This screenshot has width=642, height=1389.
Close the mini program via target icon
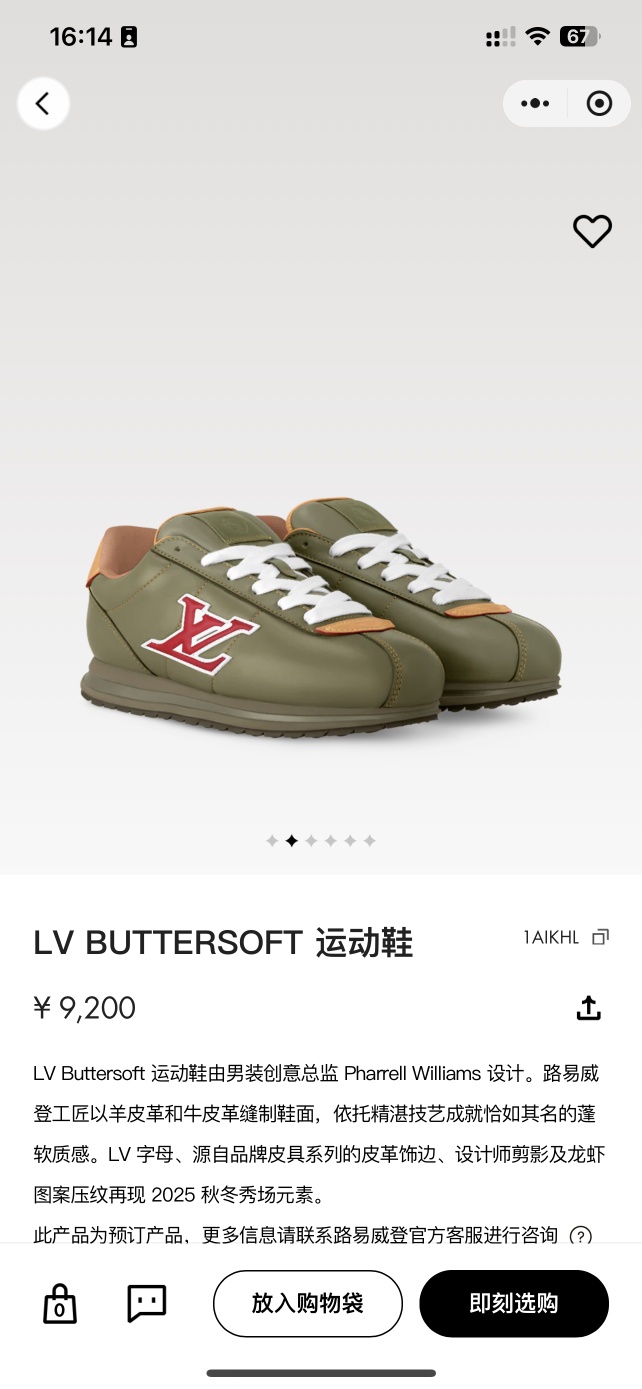[x=599, y=103]
